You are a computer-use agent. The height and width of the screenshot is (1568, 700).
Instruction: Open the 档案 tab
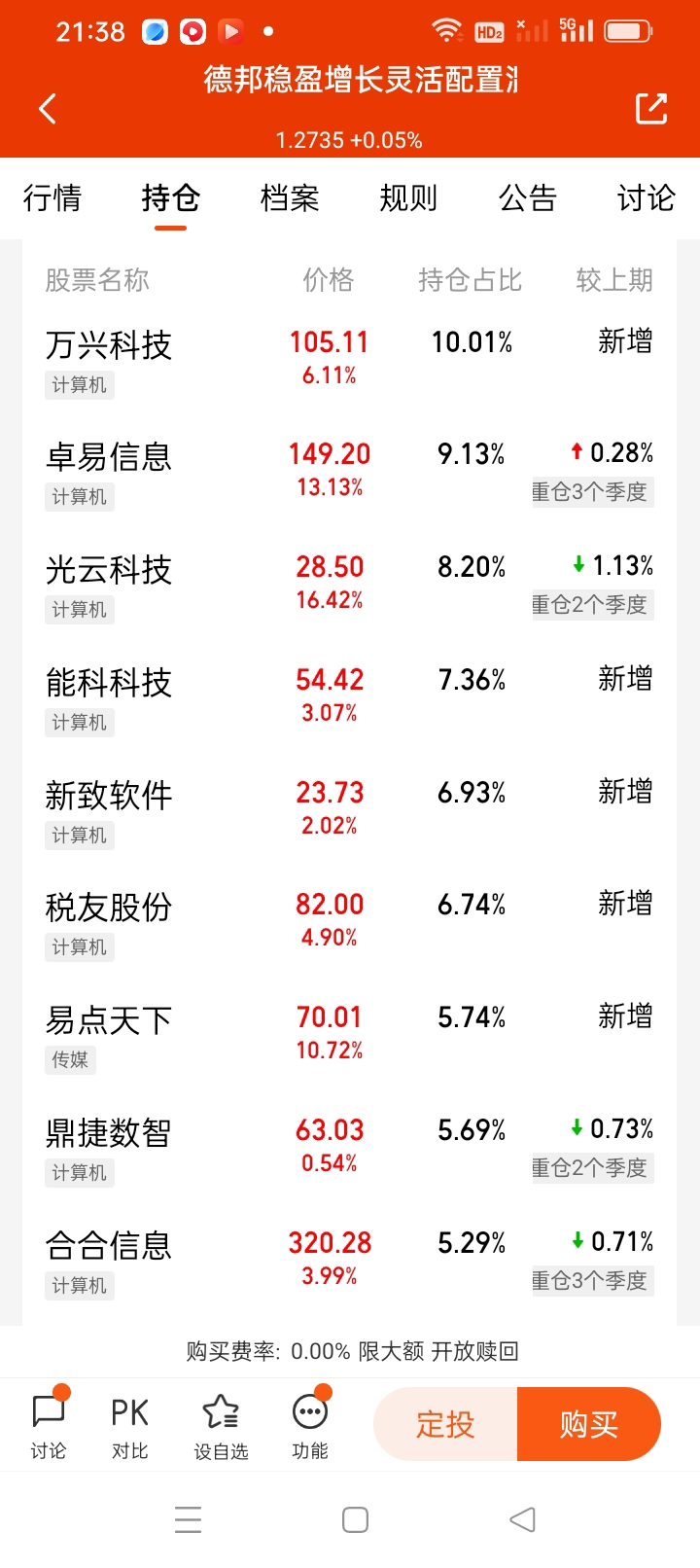pyautogui.click(x=290, y=198)
